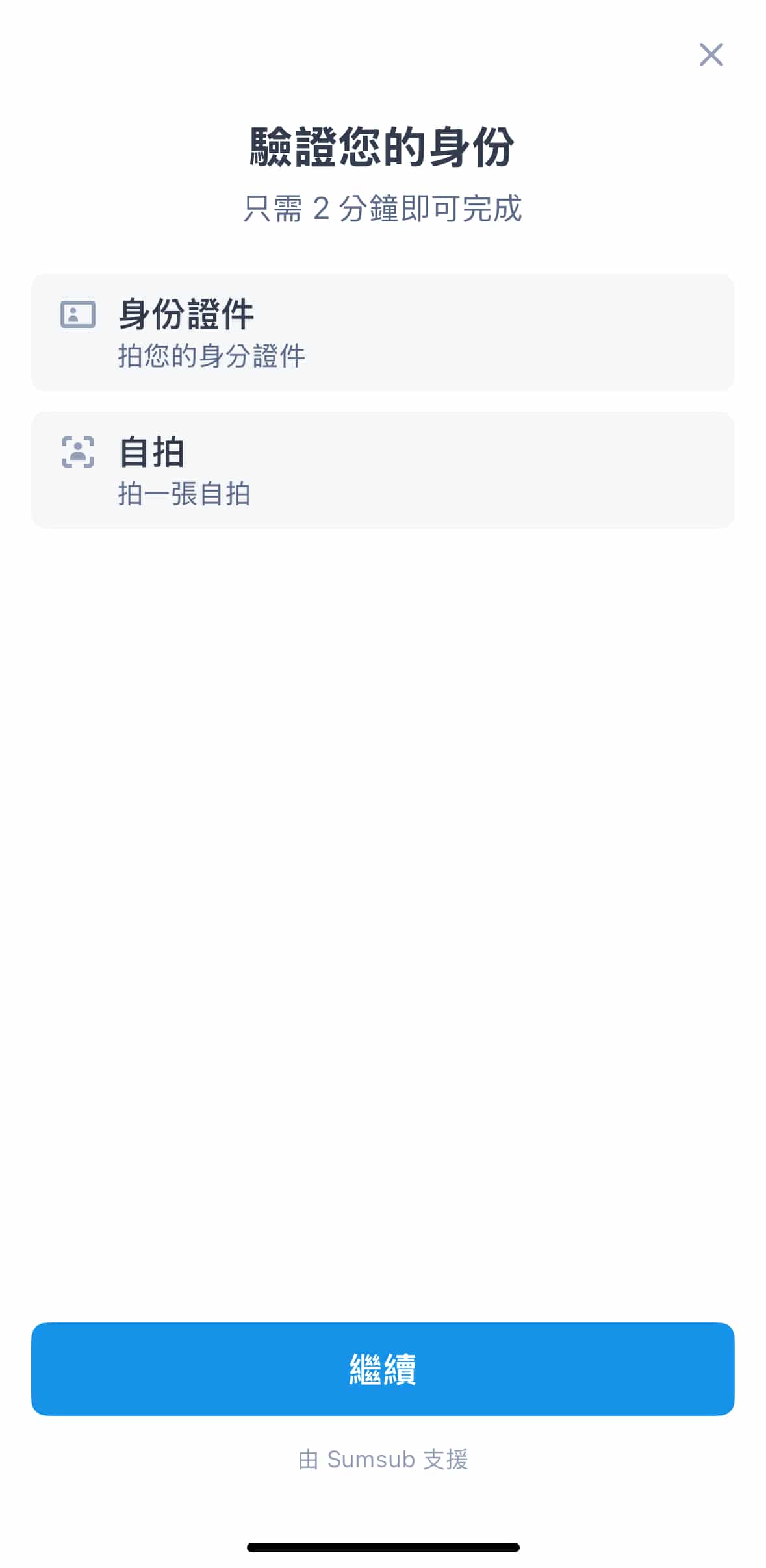This screenshot has height=1568, width=766.
Task: Select the 自拍 step
Action: [x=383, y=470]
